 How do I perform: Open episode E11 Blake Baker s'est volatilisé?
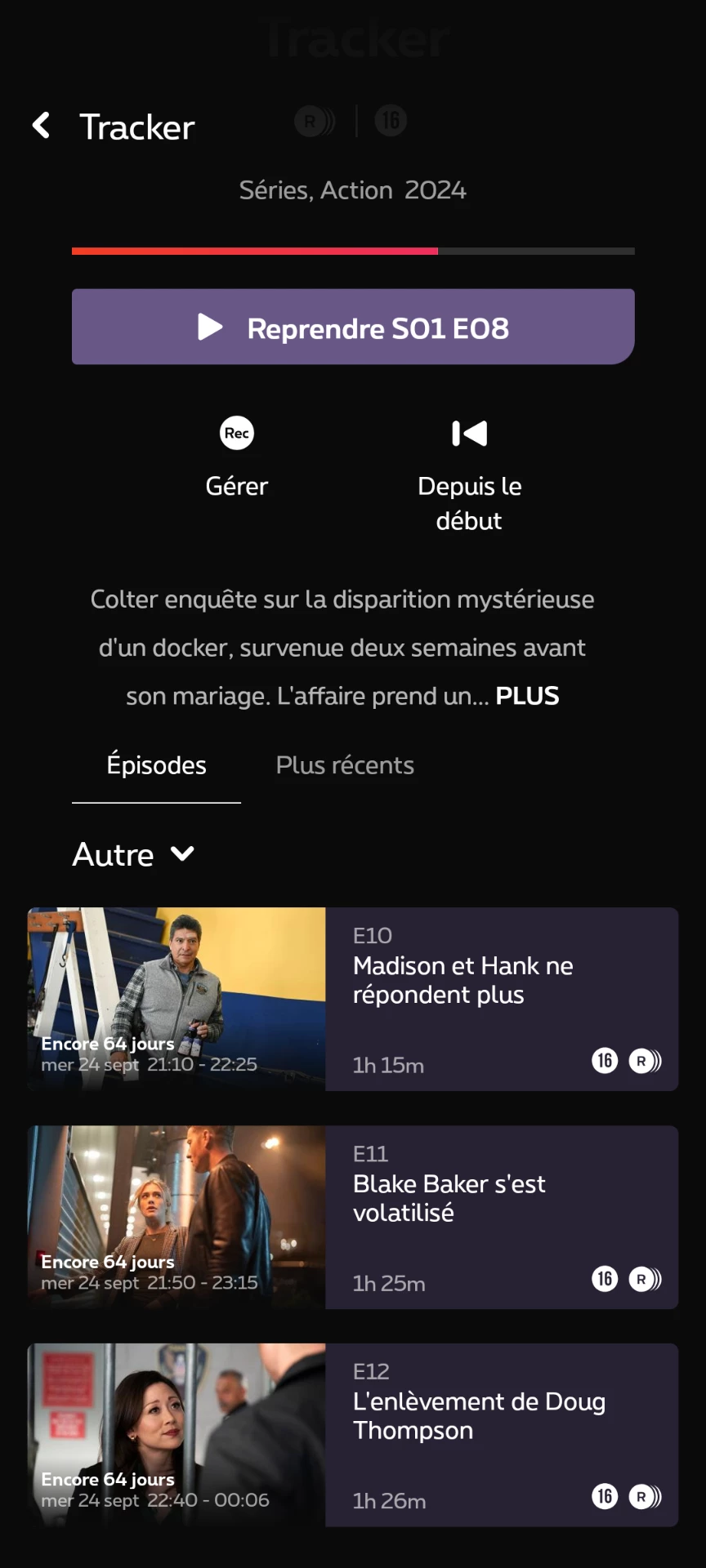tap(353, 1217)
